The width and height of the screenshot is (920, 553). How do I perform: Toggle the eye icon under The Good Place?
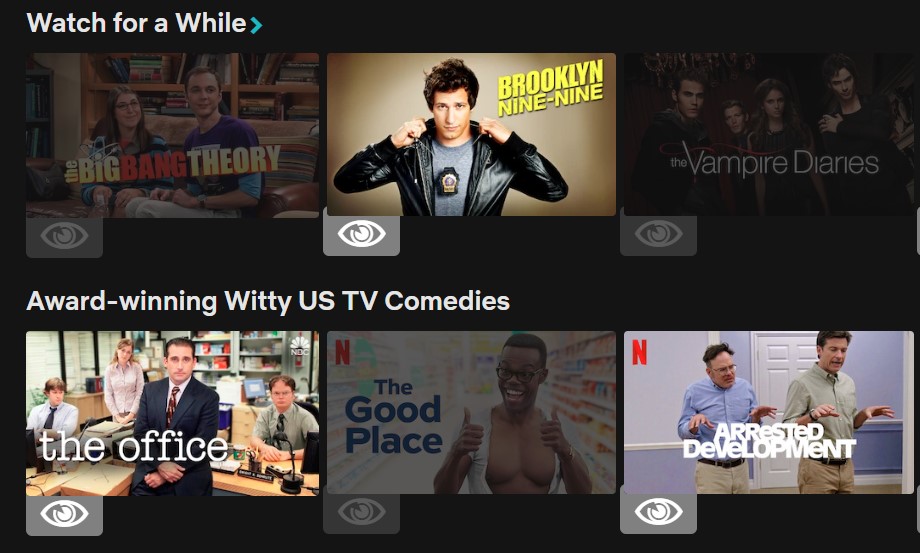(361, 512)
